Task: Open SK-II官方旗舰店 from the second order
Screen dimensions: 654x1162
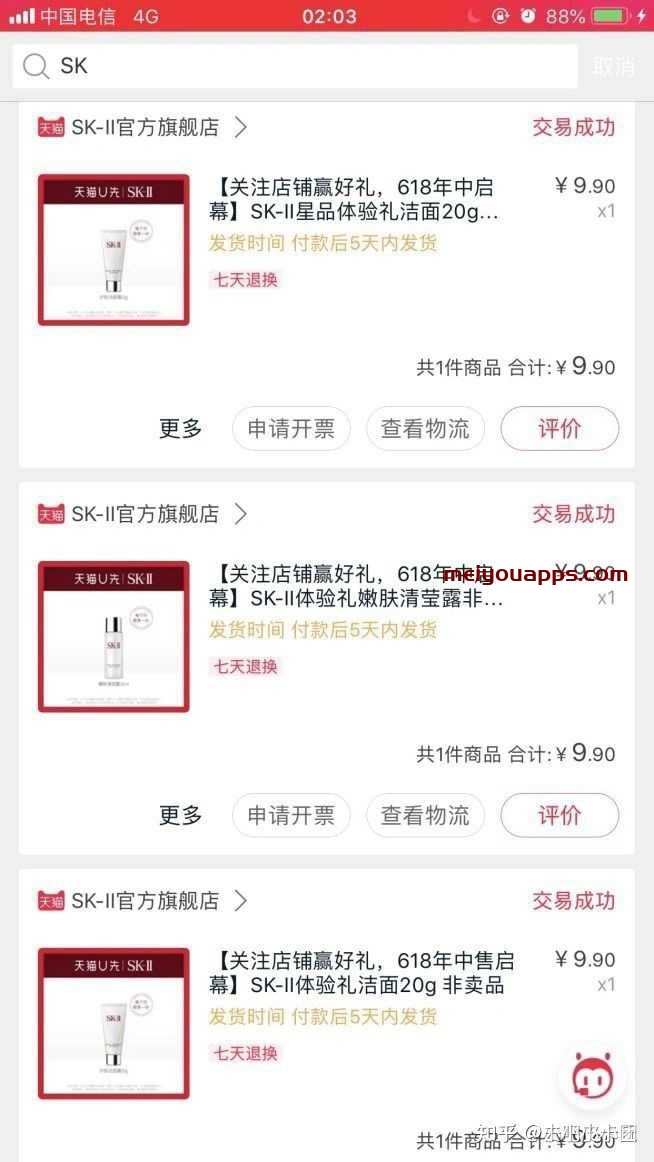Action: click(144, 514)
